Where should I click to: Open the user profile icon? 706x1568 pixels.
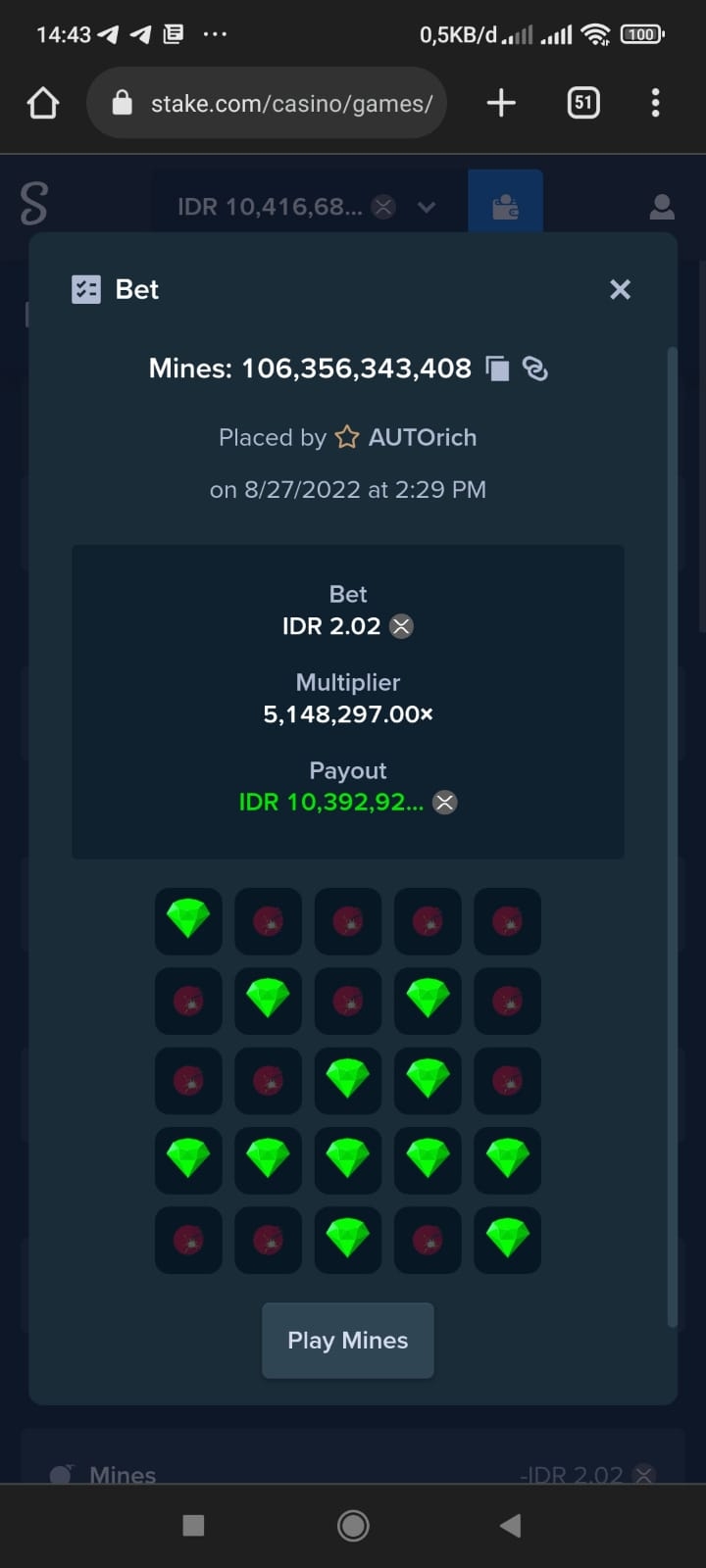point(662,206)
